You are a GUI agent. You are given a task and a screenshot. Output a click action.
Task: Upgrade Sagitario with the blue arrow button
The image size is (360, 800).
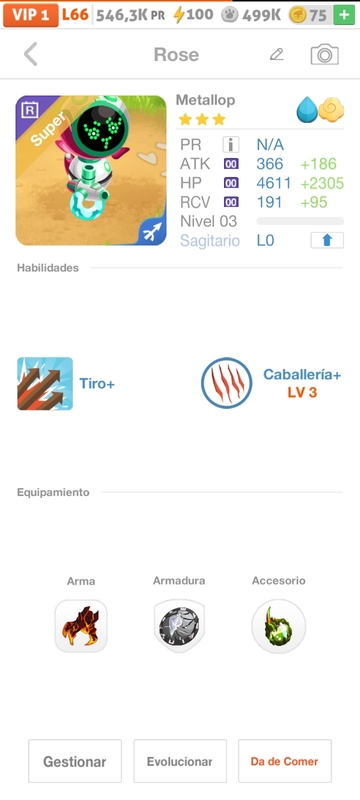pos(327,240)
